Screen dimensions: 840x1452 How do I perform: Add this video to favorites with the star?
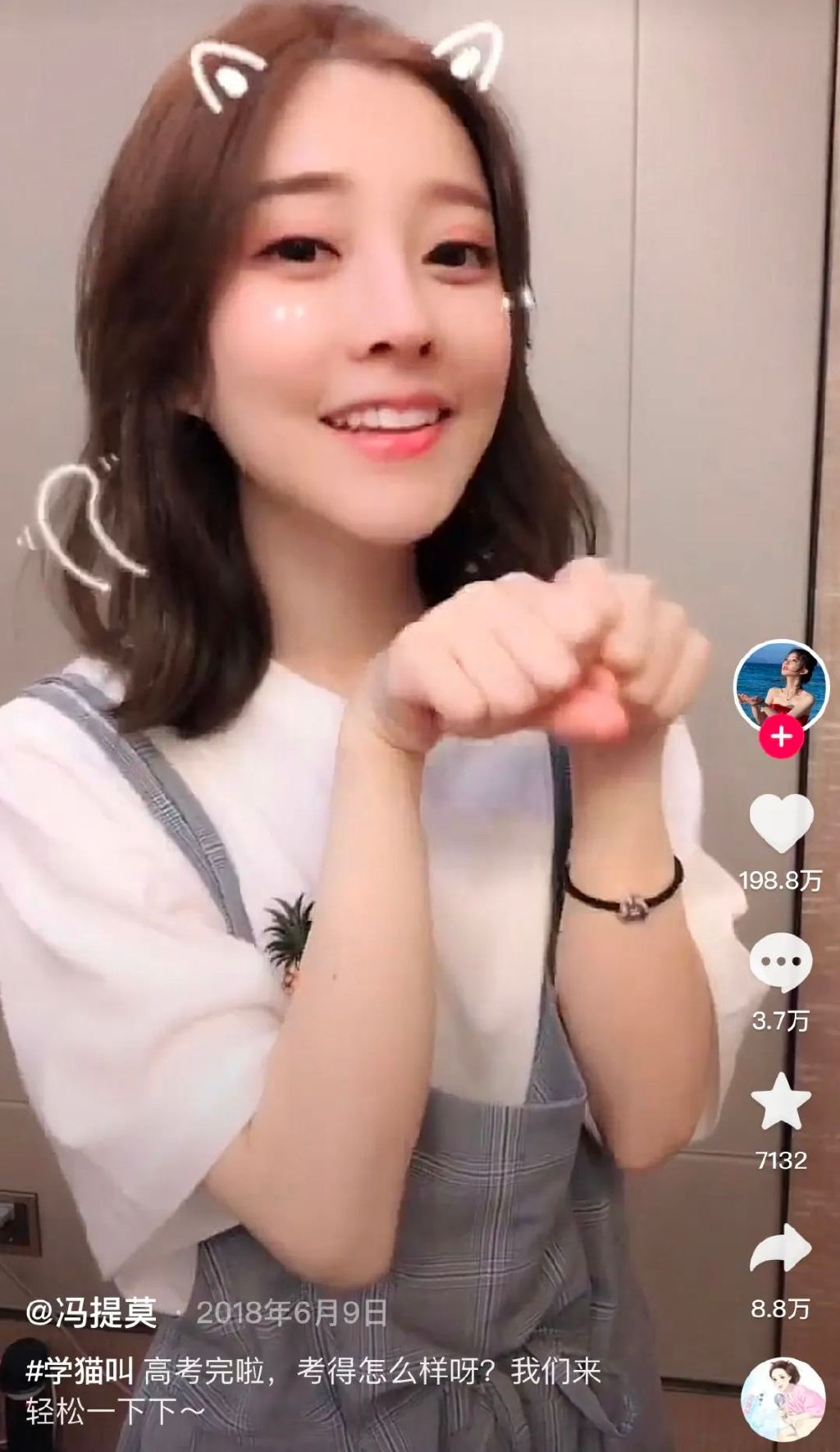(x=781, y=1102)
